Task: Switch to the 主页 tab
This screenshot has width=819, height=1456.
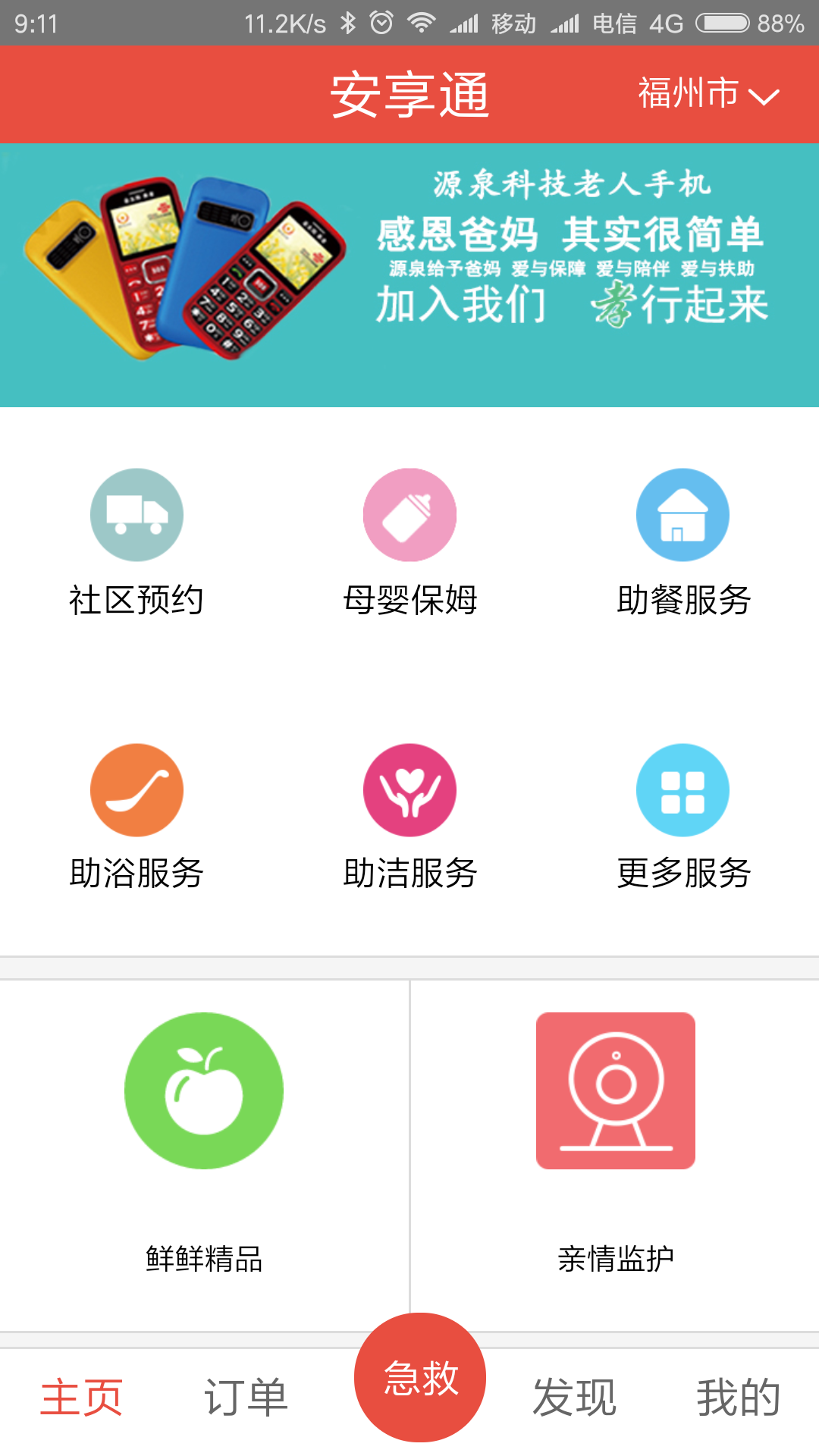Action: pos(81,1397)
